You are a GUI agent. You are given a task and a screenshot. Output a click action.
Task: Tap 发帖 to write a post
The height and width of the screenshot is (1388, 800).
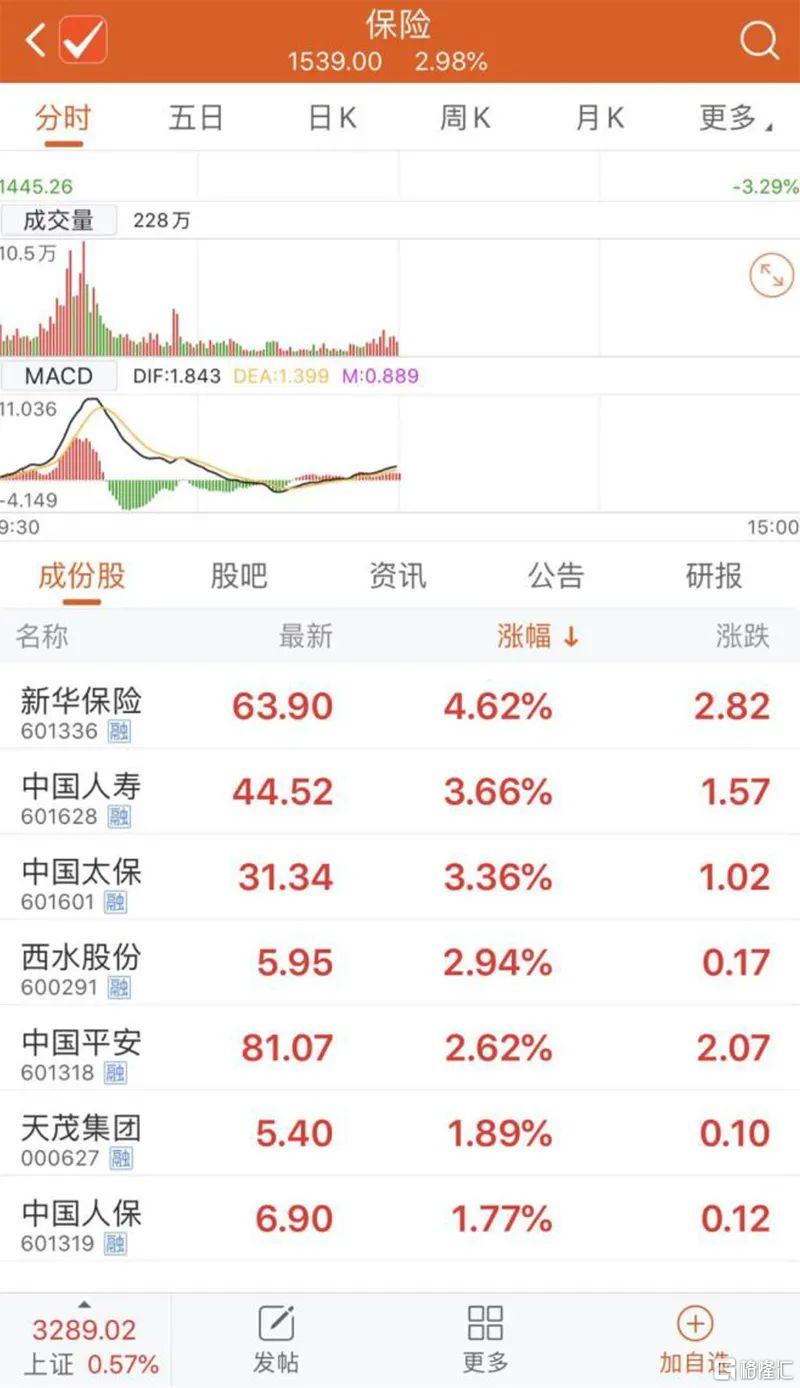click(276, 1340)
